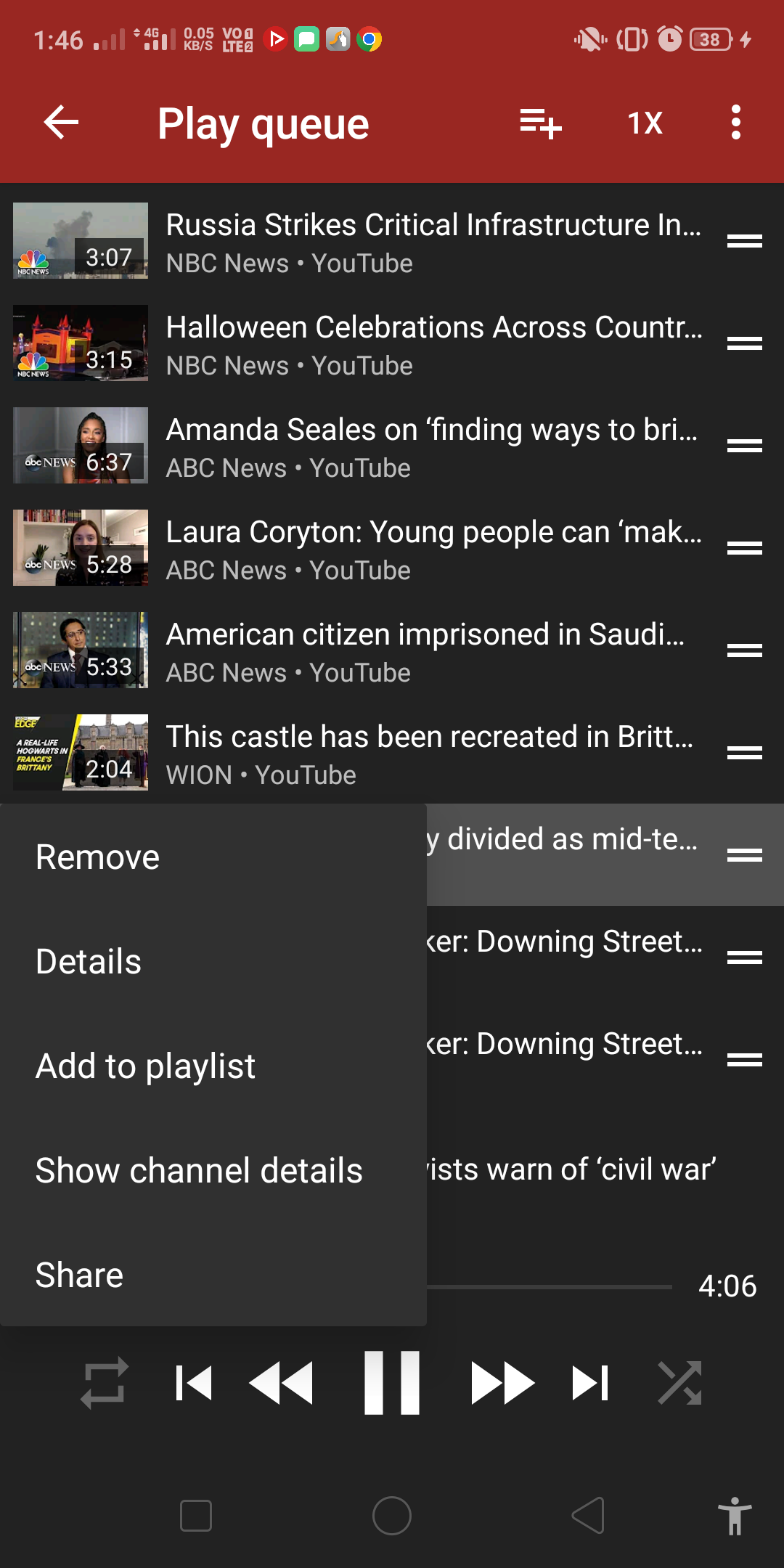
Task: Enable shuffle playback
Action: 681,1383
